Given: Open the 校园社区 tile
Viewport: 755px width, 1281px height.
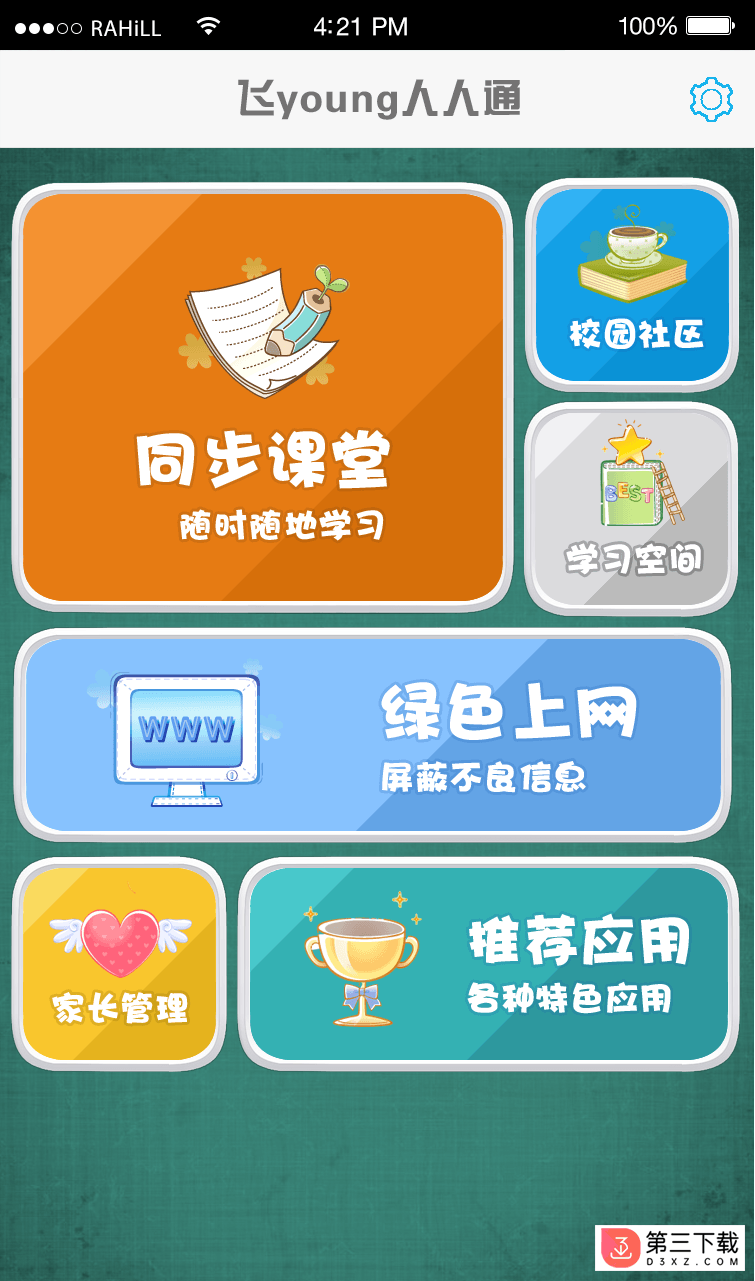Looking at the screenshot, I should [x=632, y=285].
